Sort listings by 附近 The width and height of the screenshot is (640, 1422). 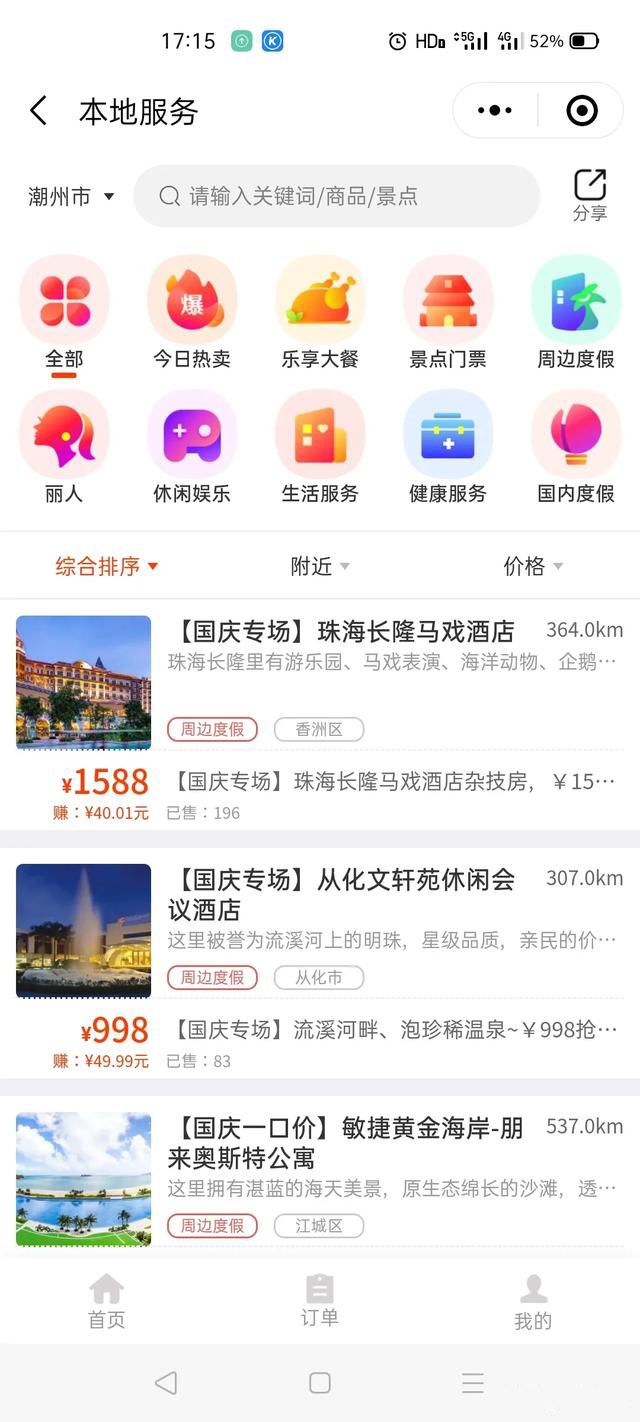click(320, 567)
